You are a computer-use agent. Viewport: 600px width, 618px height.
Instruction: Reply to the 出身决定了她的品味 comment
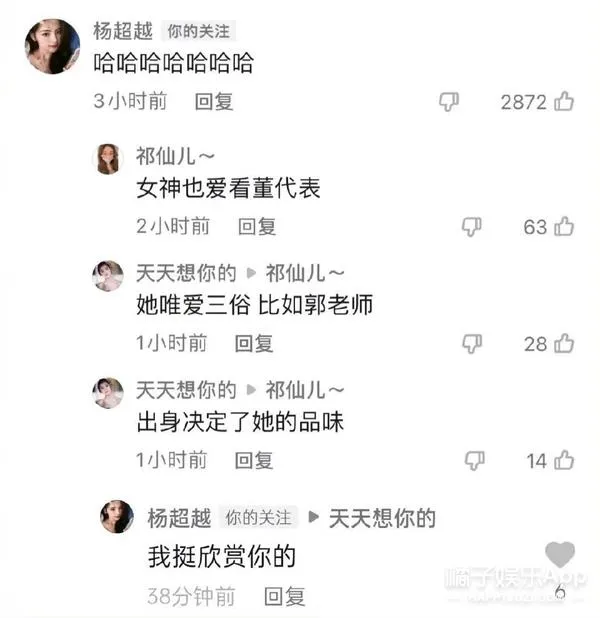(x=254, y=461)
